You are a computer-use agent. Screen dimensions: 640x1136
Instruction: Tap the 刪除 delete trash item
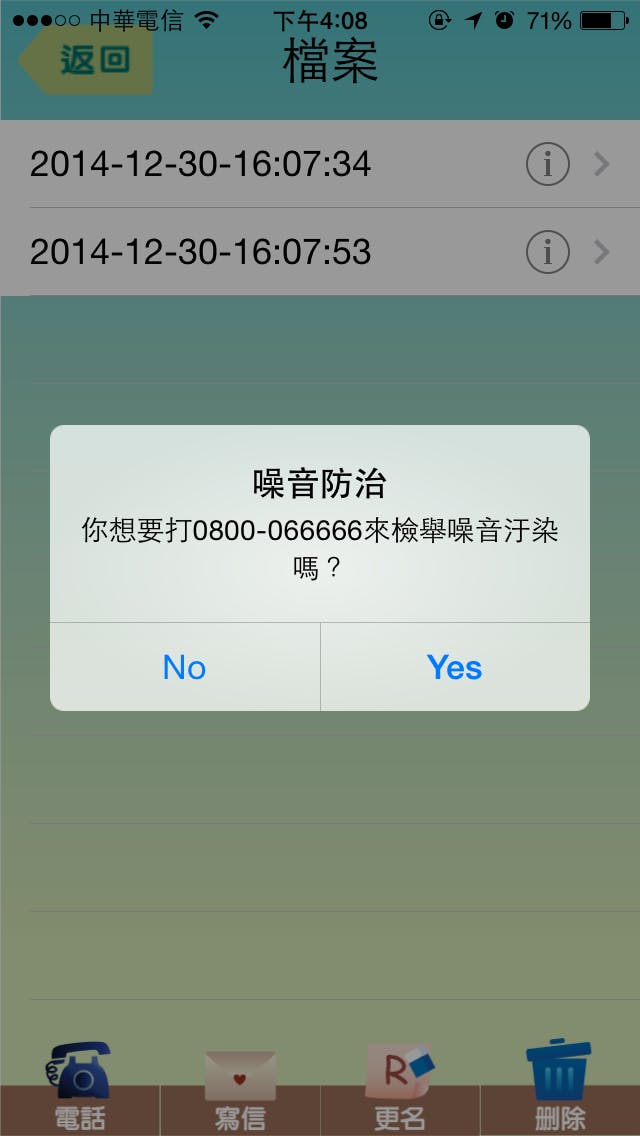coord(560,1090)
